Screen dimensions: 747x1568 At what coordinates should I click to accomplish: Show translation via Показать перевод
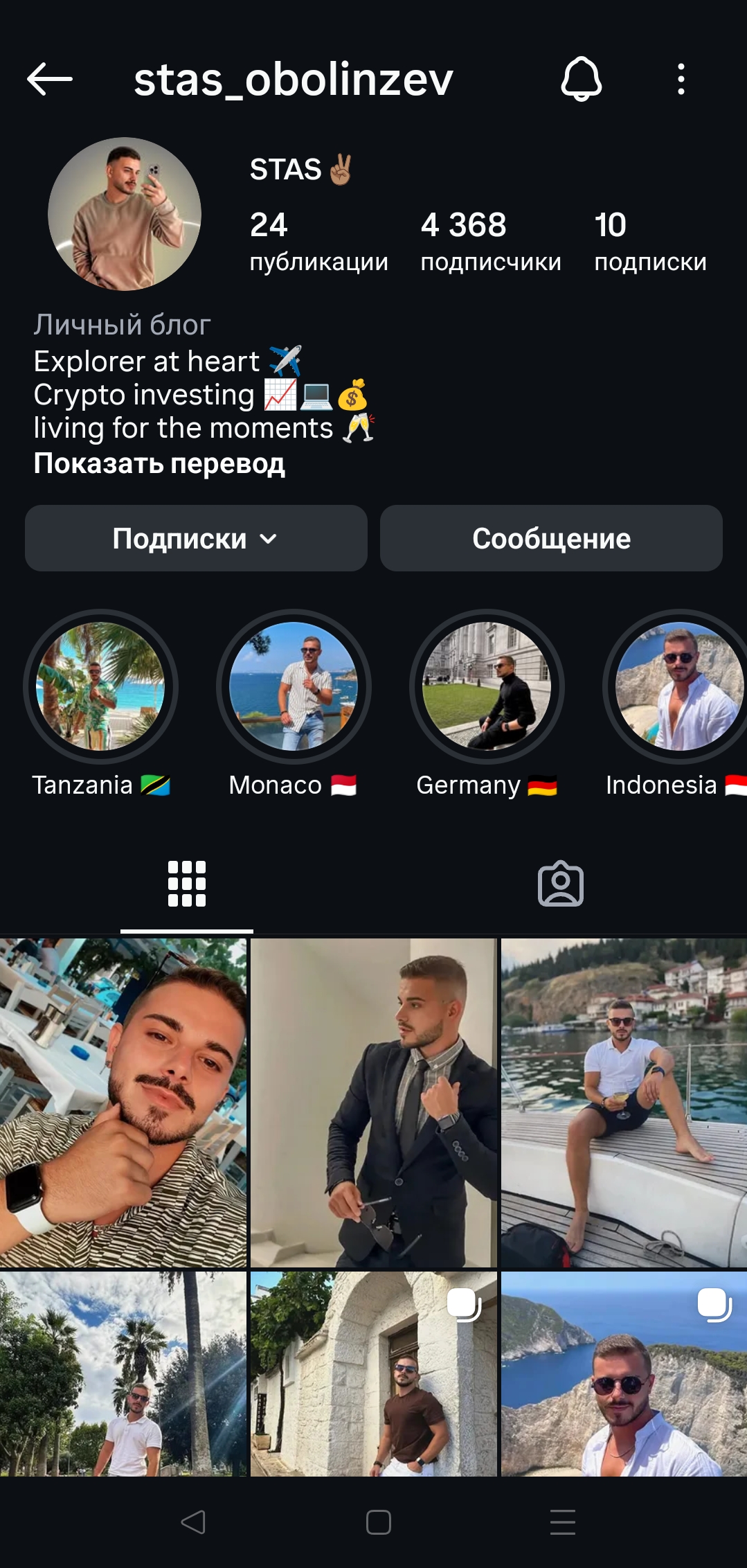tap(160, 465)
